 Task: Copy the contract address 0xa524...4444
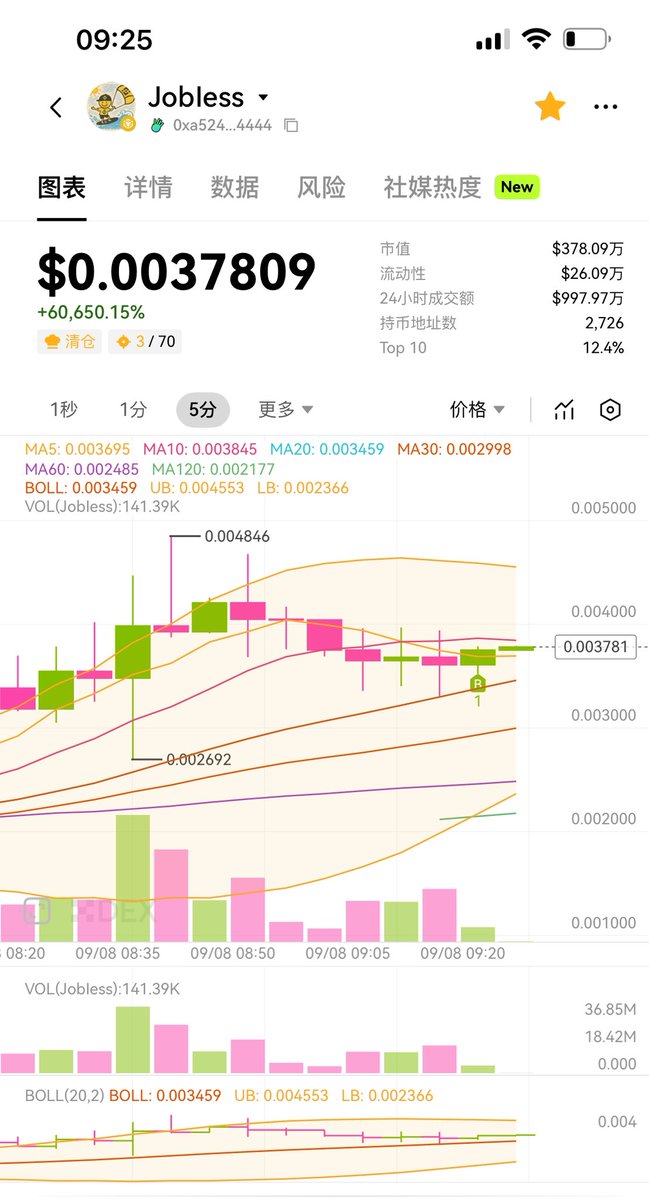tap(291, 126)
